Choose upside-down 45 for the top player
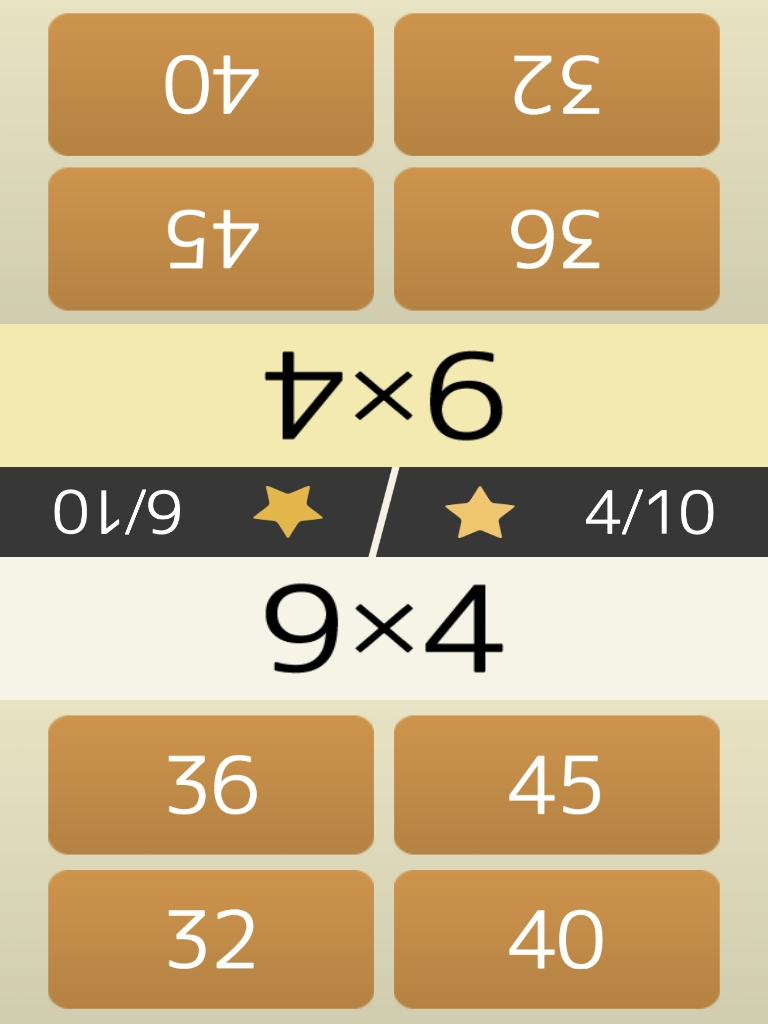 coord(211,239)
